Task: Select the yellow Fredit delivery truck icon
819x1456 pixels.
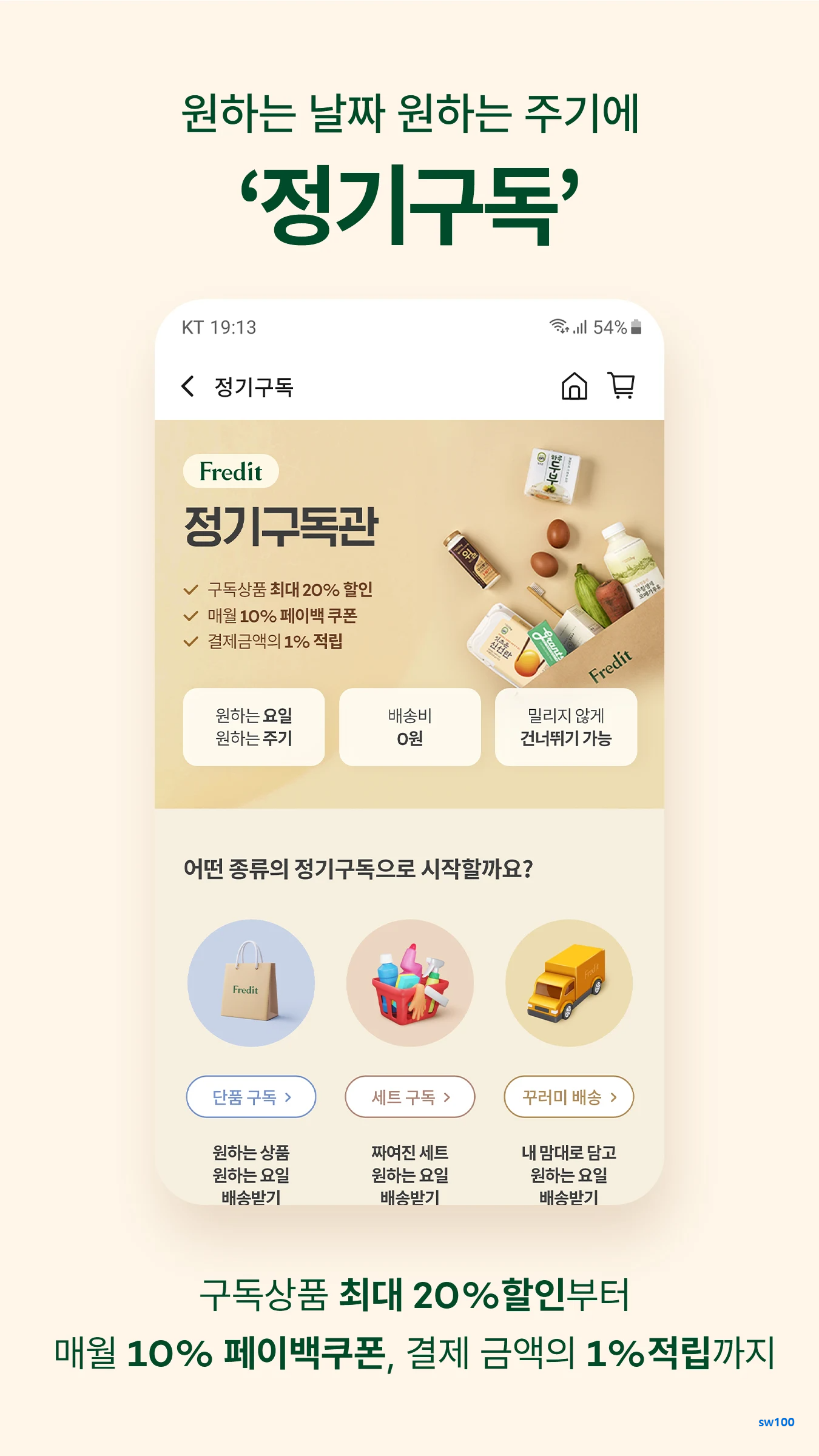Action: (567, 983)
